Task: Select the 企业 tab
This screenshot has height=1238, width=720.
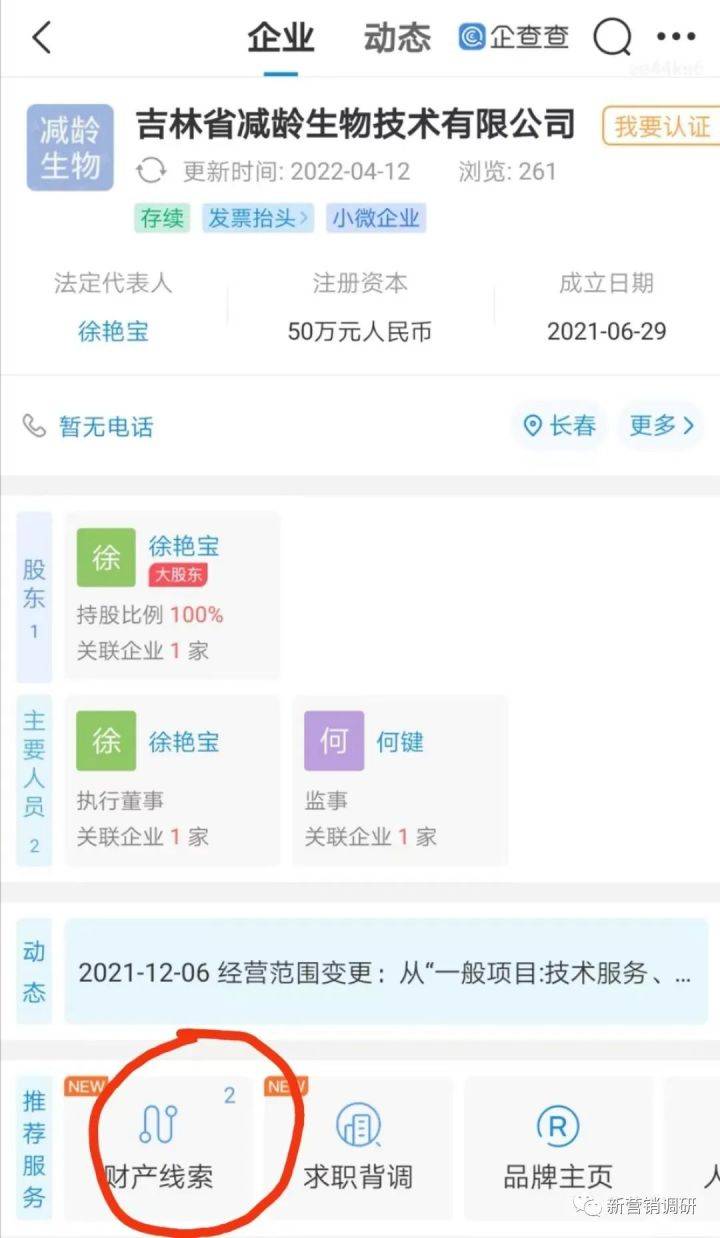Action: 281,38
